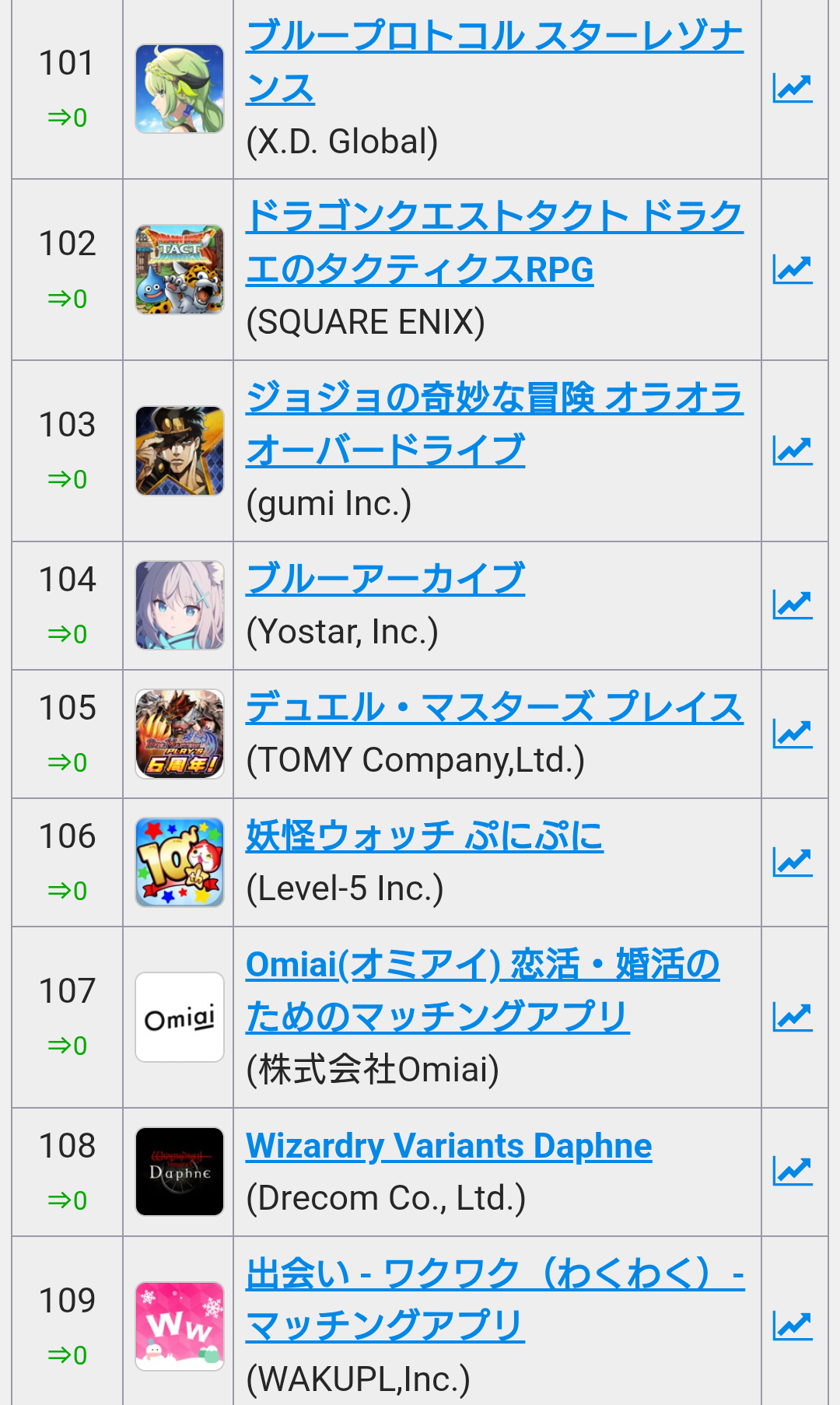Open 妖怪ウォッチ ぷにぷに link
This screenshot has height=1405, width=840.
tap(424, 836)
